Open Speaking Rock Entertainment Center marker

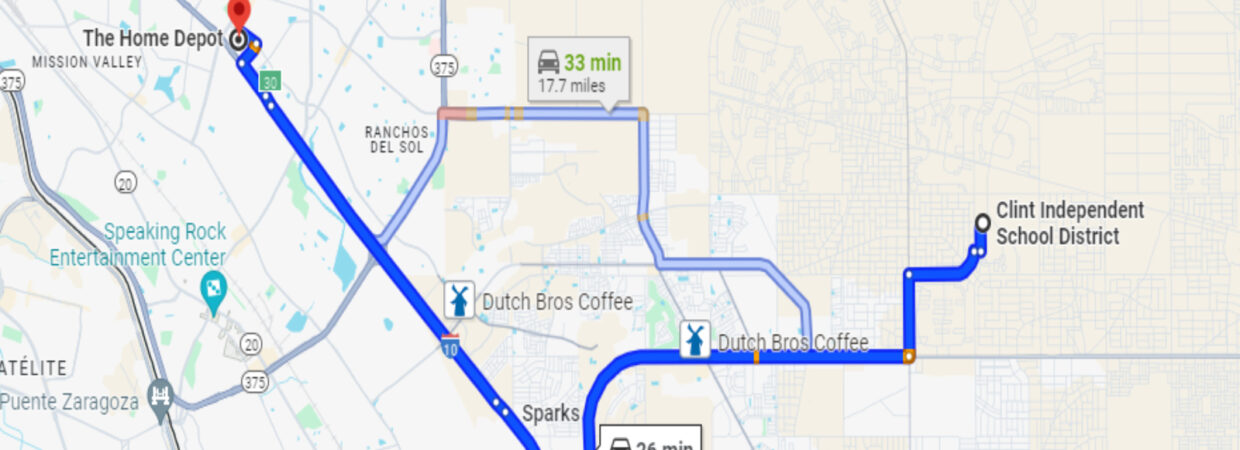(214, 290)
